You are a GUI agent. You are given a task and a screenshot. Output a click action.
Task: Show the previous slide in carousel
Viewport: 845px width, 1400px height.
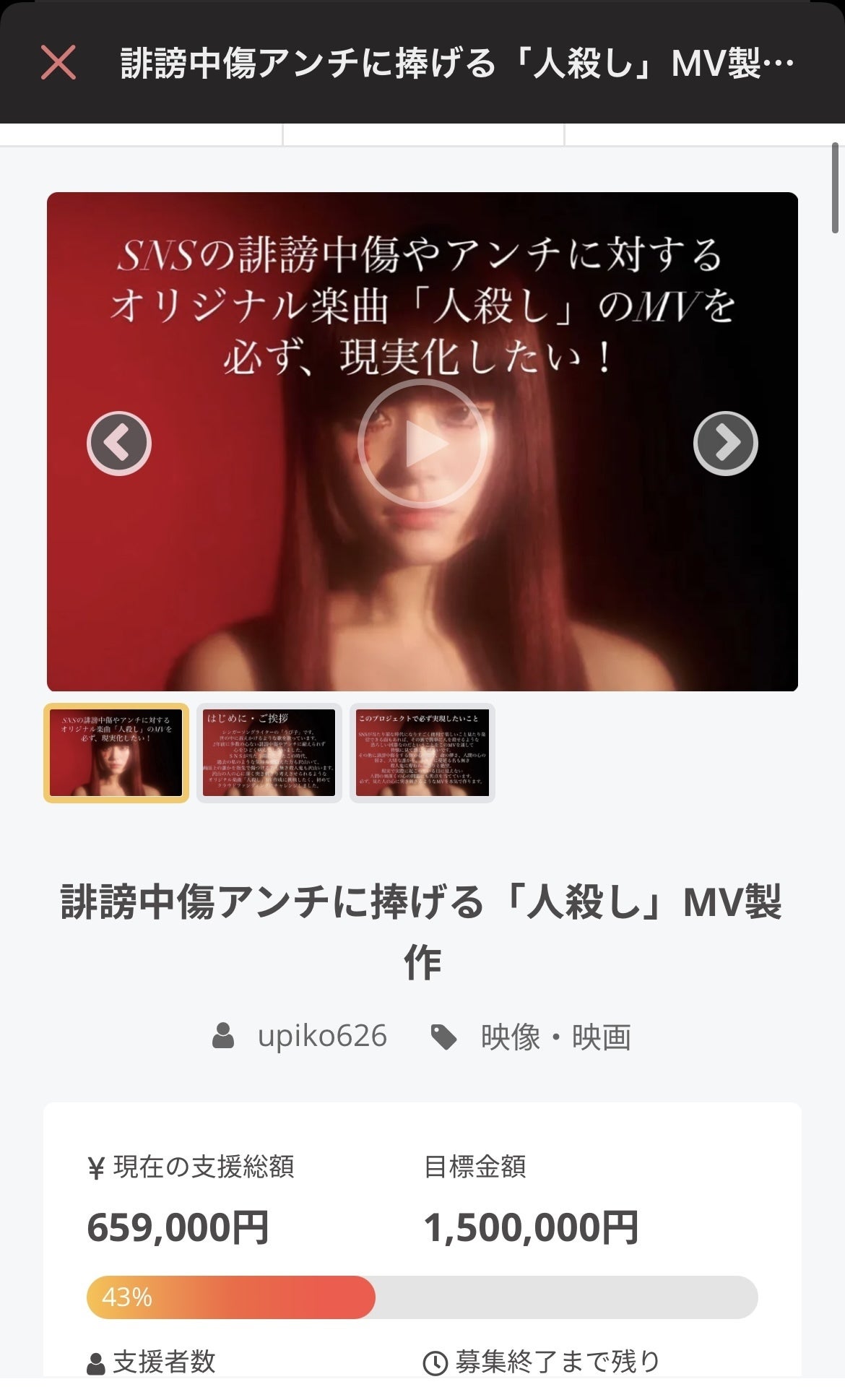[119, 443]
